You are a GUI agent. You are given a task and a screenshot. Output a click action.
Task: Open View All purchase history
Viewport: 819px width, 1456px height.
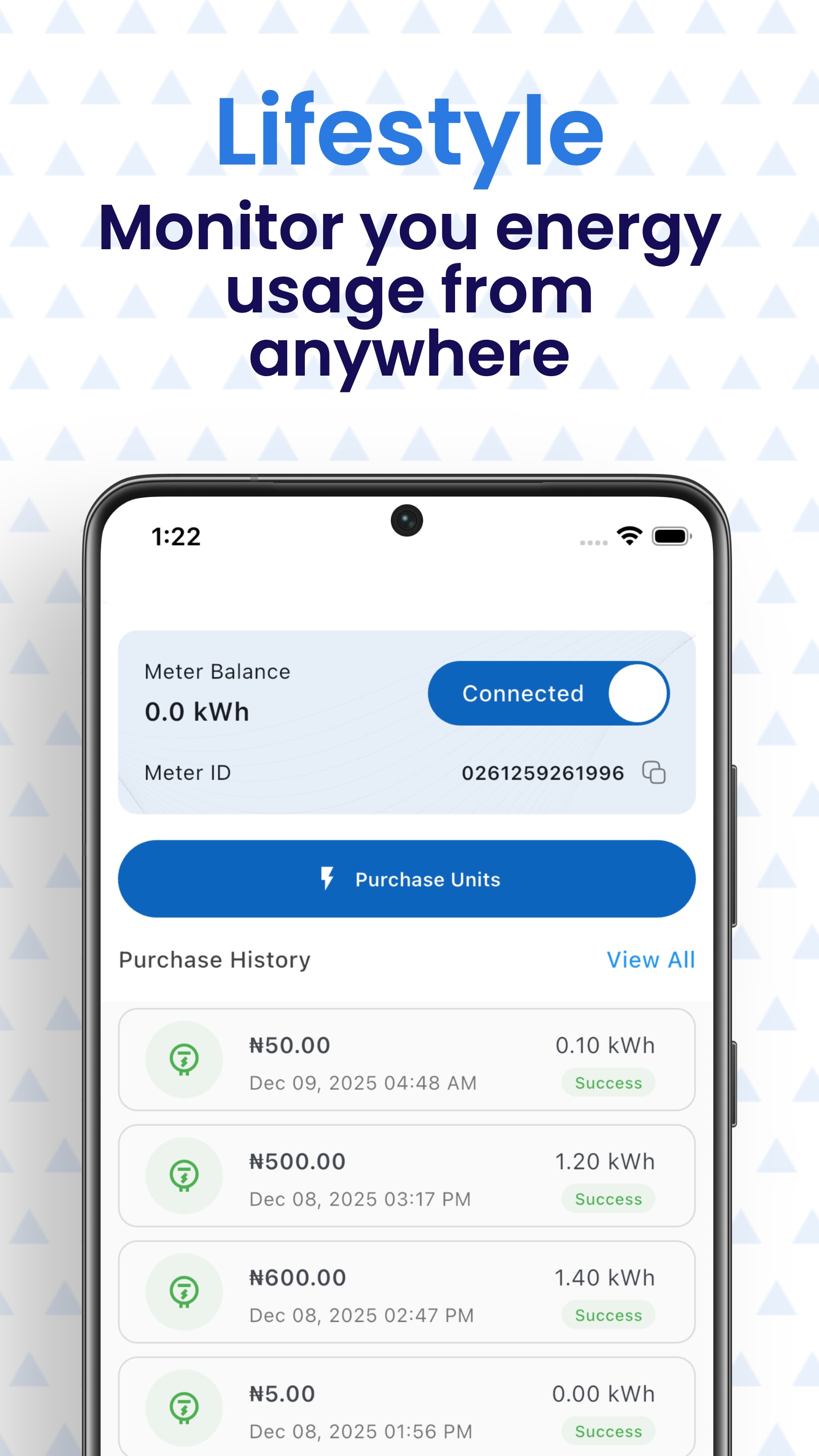pos(651,959)
